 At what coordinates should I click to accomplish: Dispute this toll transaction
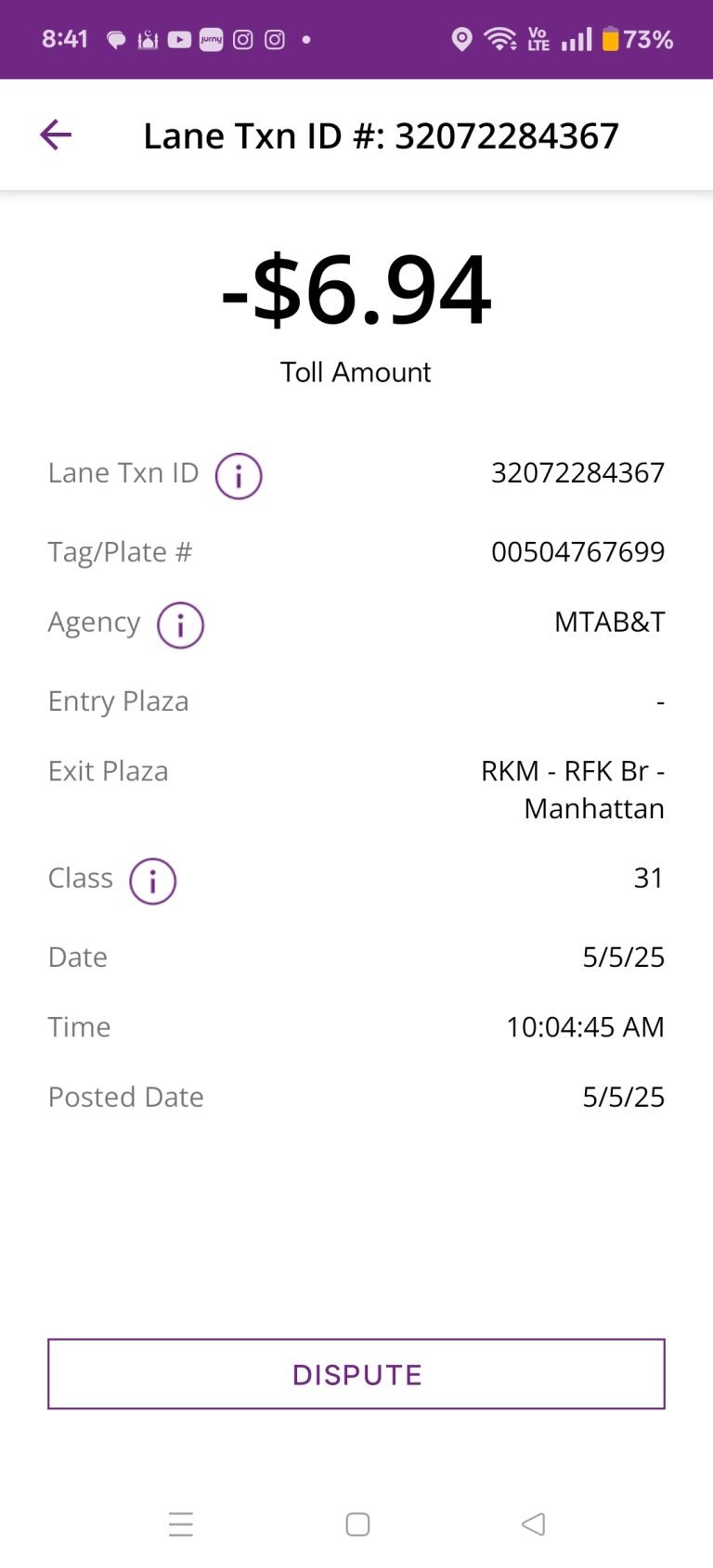point(356,1374)
